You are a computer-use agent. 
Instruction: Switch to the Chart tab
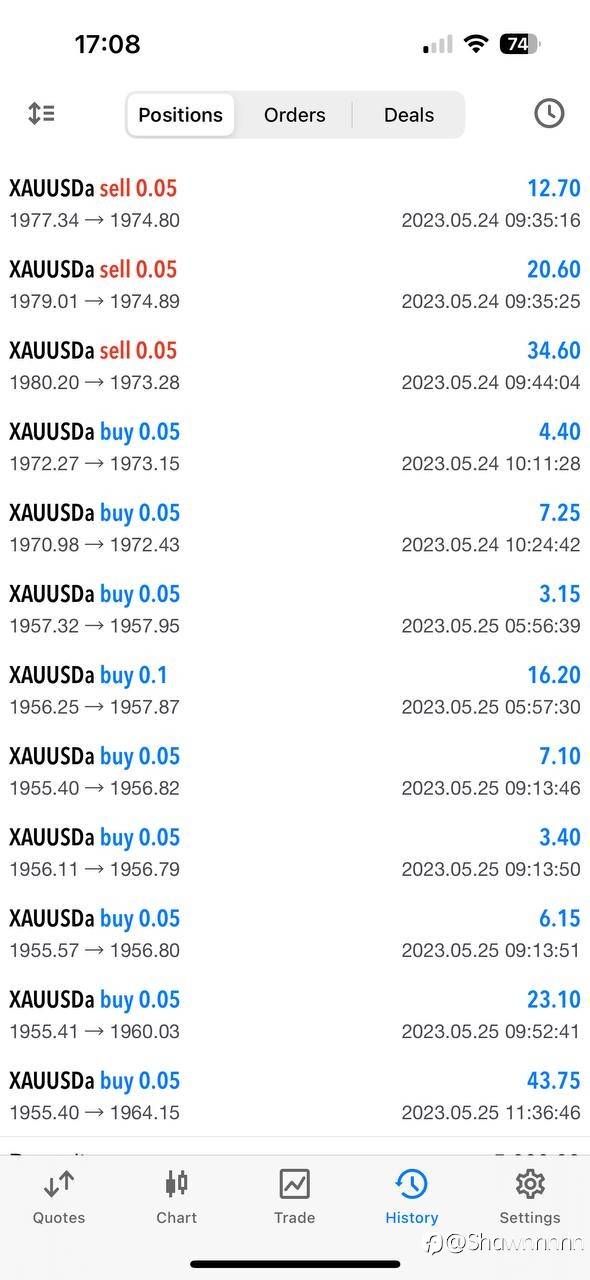click(x=176, y=1197)
